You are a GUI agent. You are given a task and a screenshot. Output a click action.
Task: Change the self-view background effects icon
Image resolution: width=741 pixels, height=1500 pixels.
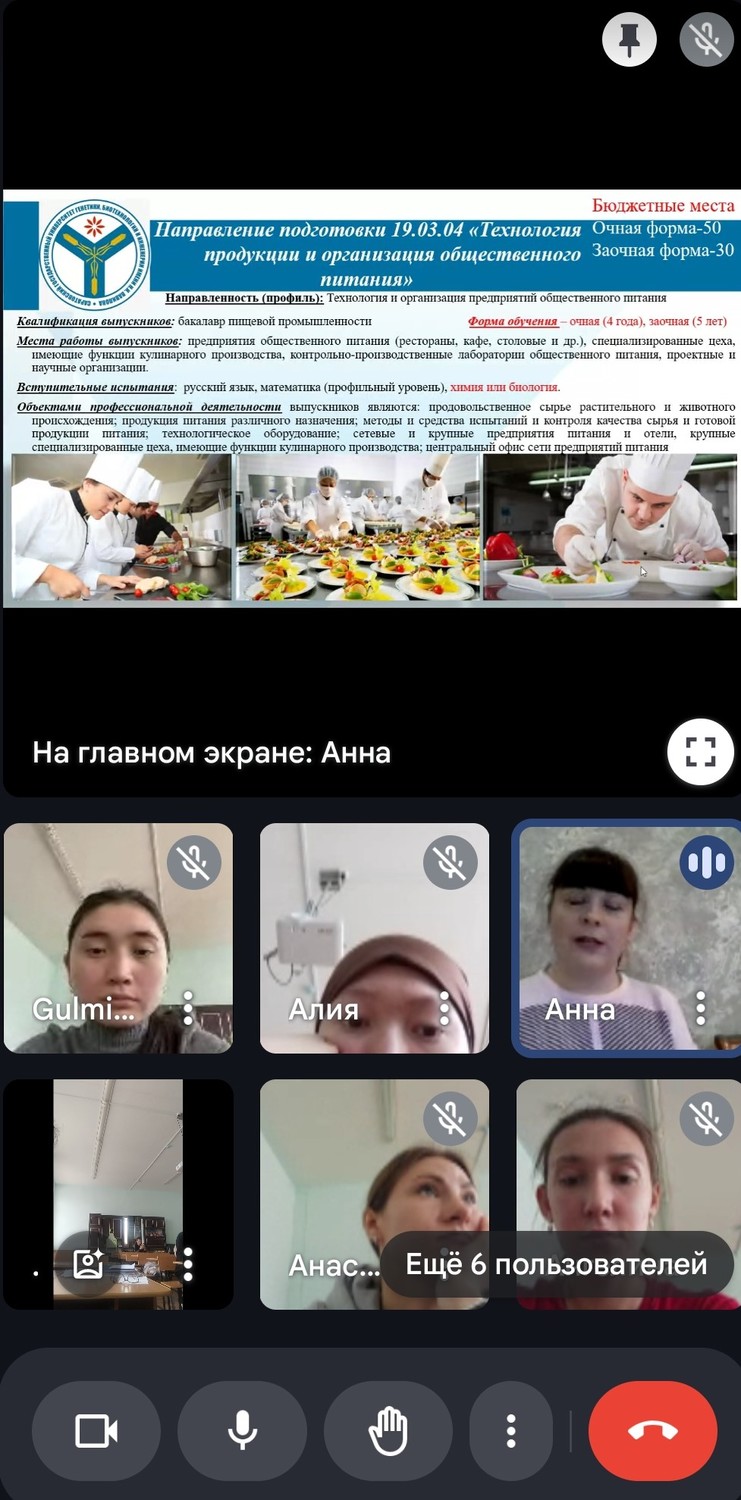click(89, 1265)
